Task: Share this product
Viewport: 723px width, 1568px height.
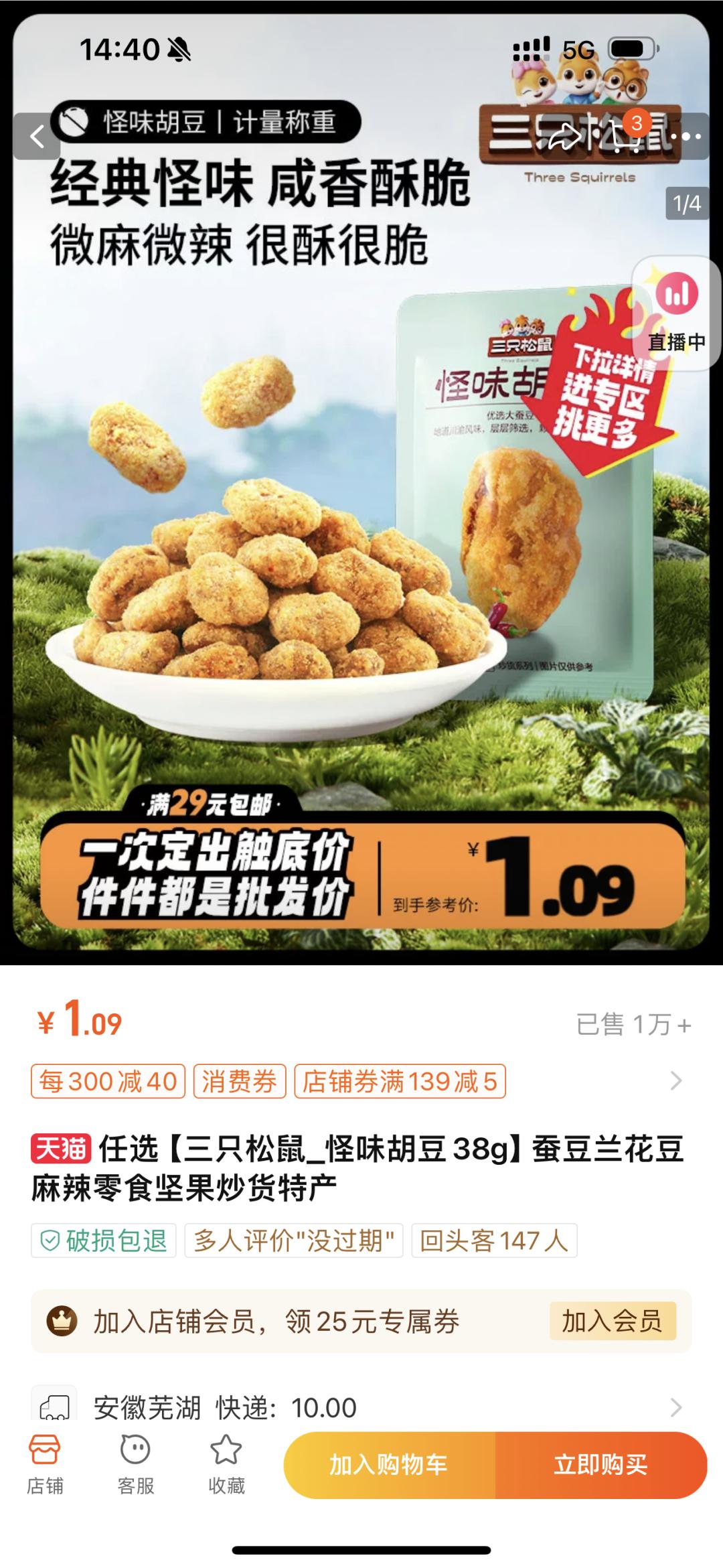Action: coord(566,137)
